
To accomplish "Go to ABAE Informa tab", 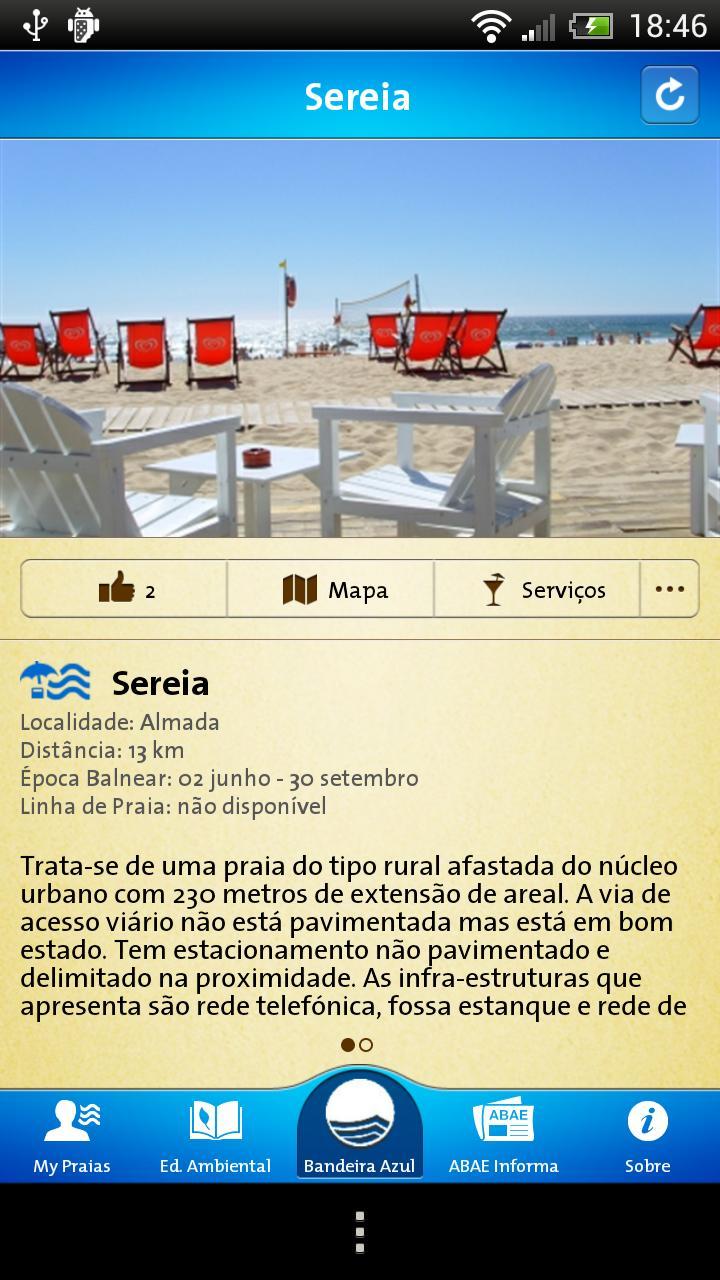I will point(503,1137).
